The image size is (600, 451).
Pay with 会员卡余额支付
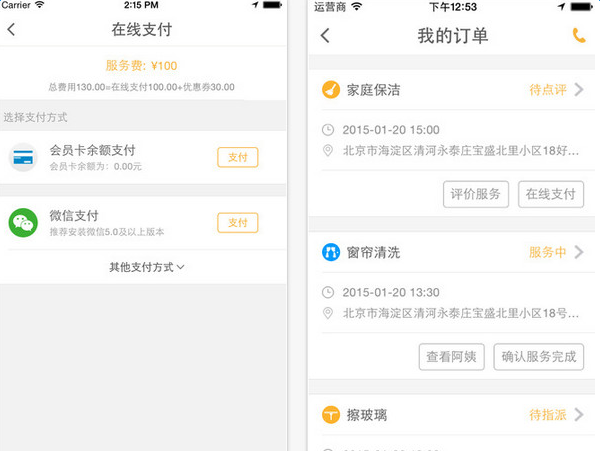(x=238, y=157)
